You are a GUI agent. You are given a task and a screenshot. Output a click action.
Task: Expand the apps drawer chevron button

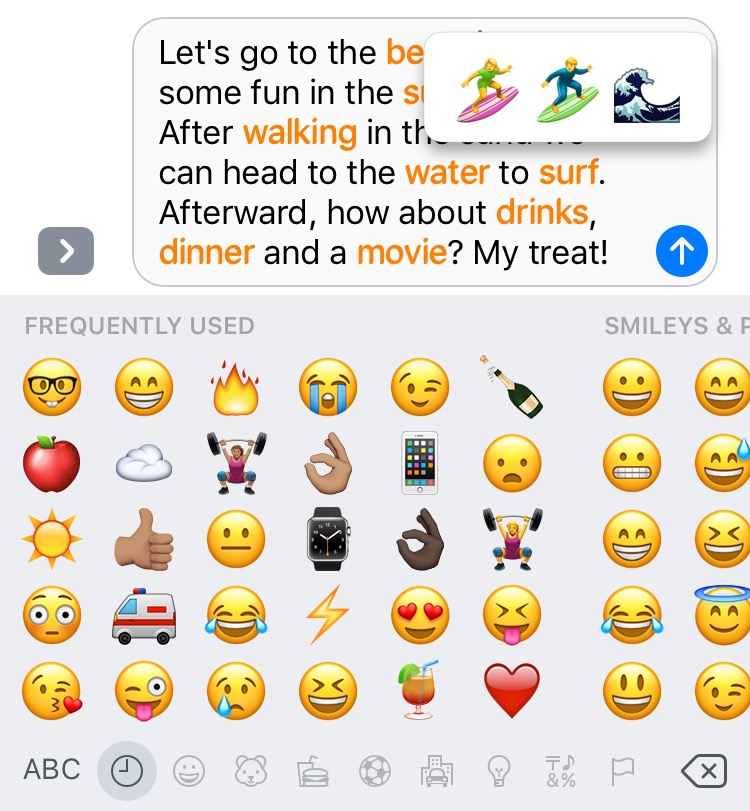point(66,251)
